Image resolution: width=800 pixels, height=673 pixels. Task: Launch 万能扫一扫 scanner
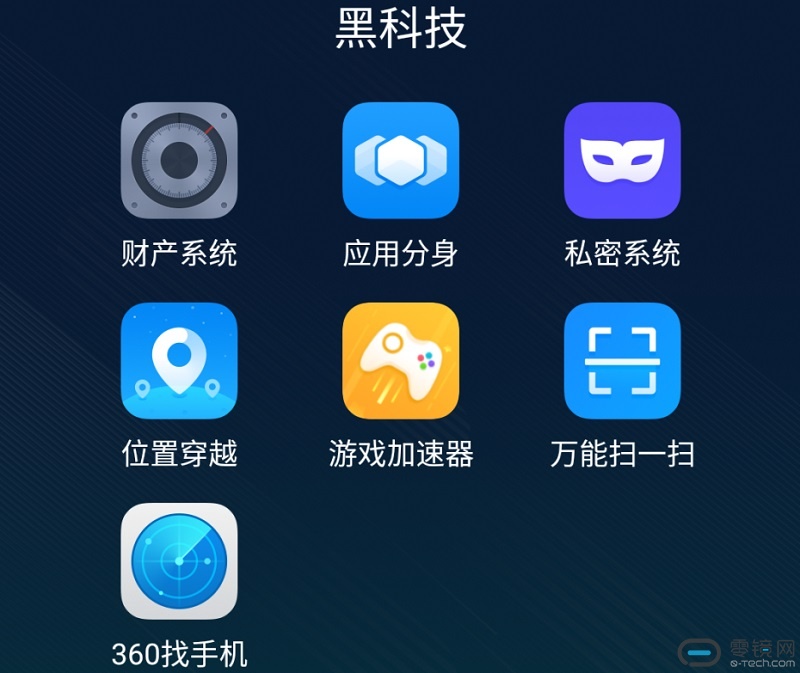(622, 360)
